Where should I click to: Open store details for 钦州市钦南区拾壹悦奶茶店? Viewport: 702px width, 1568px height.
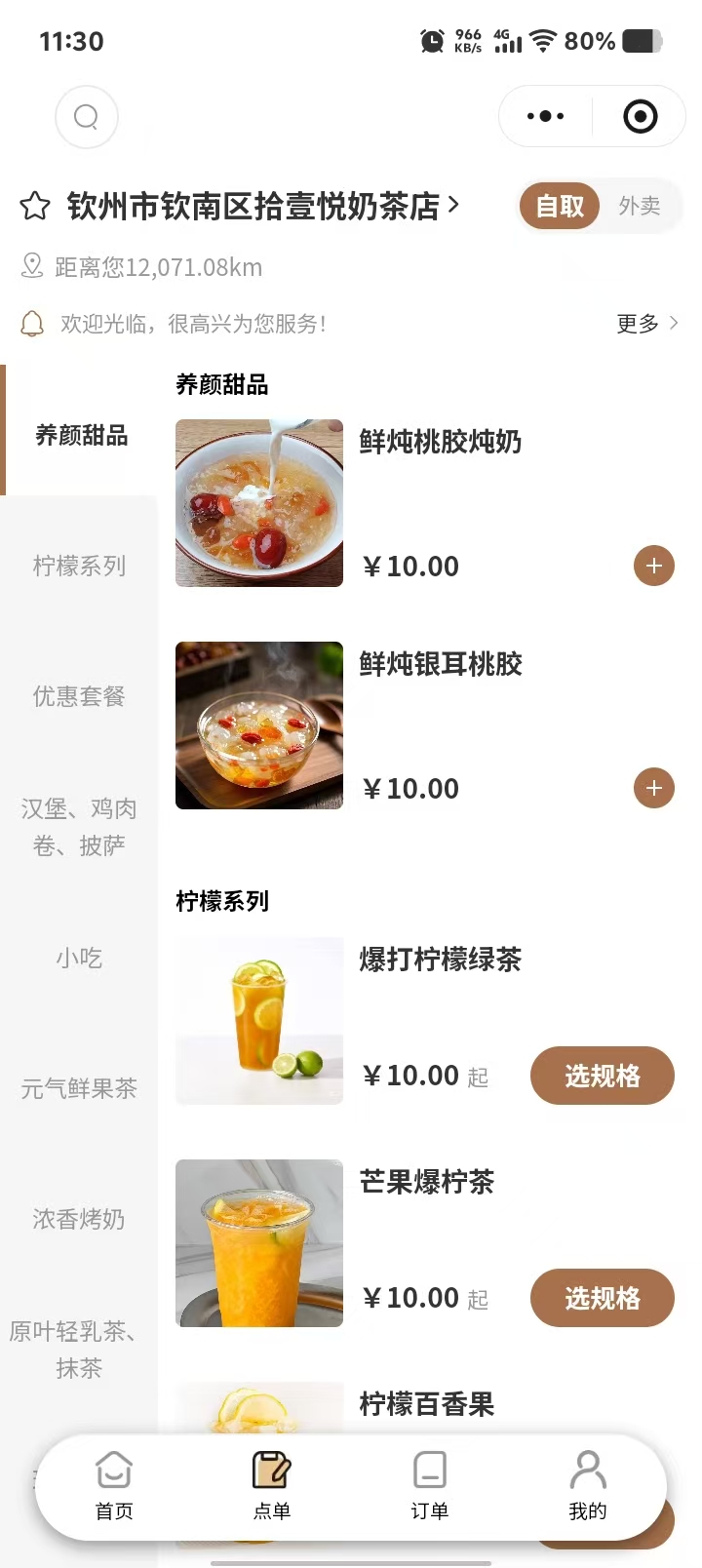point(262,206)
